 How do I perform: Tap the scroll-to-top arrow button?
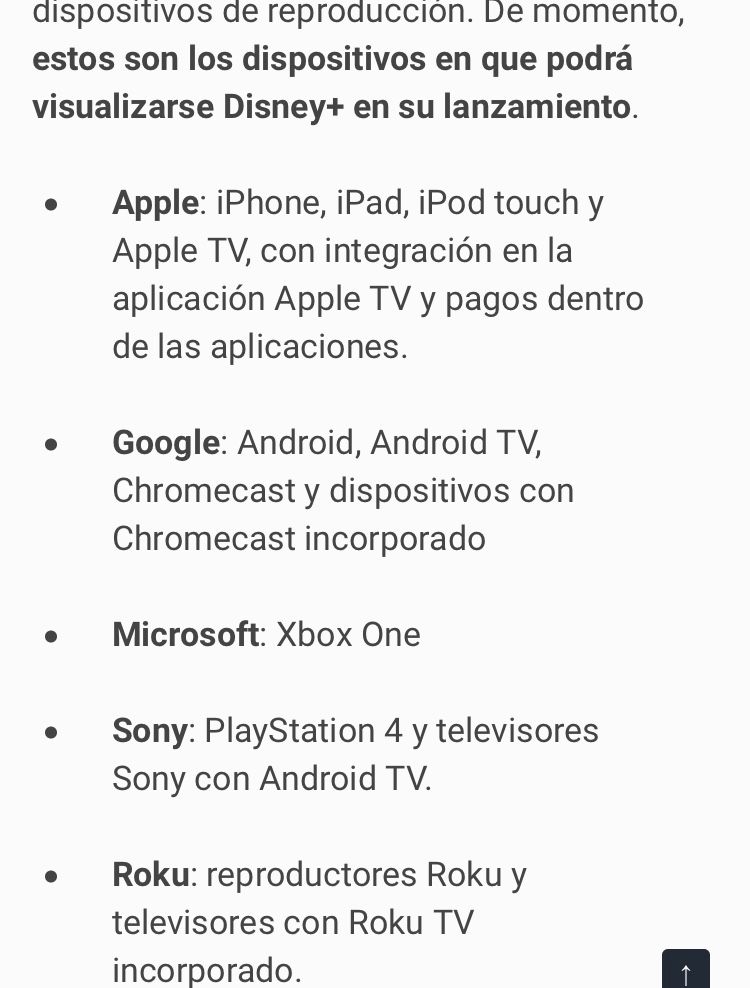click(x=686, y=970)
